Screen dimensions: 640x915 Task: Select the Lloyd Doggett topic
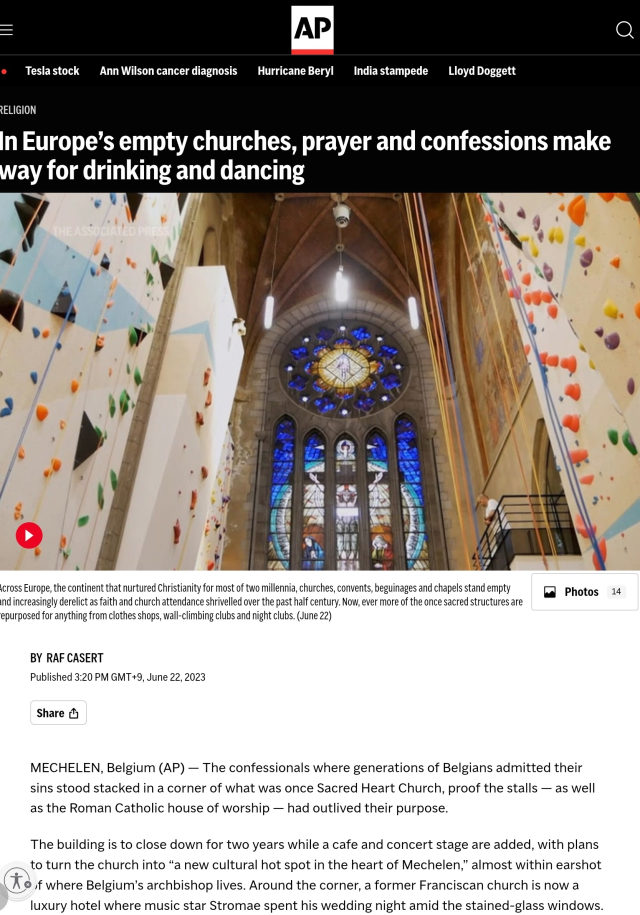482,71
